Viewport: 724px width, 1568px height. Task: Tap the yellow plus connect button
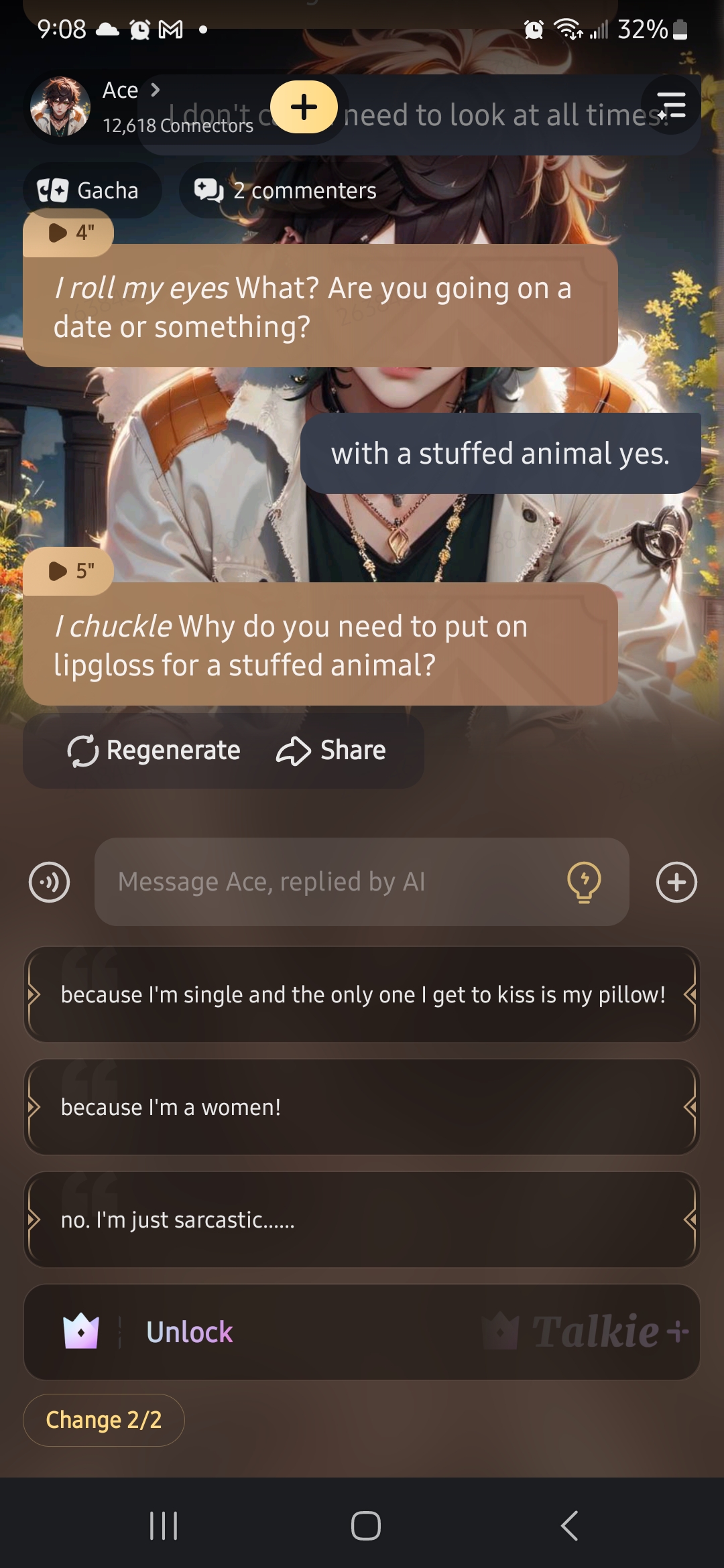(x=304, y=107)
